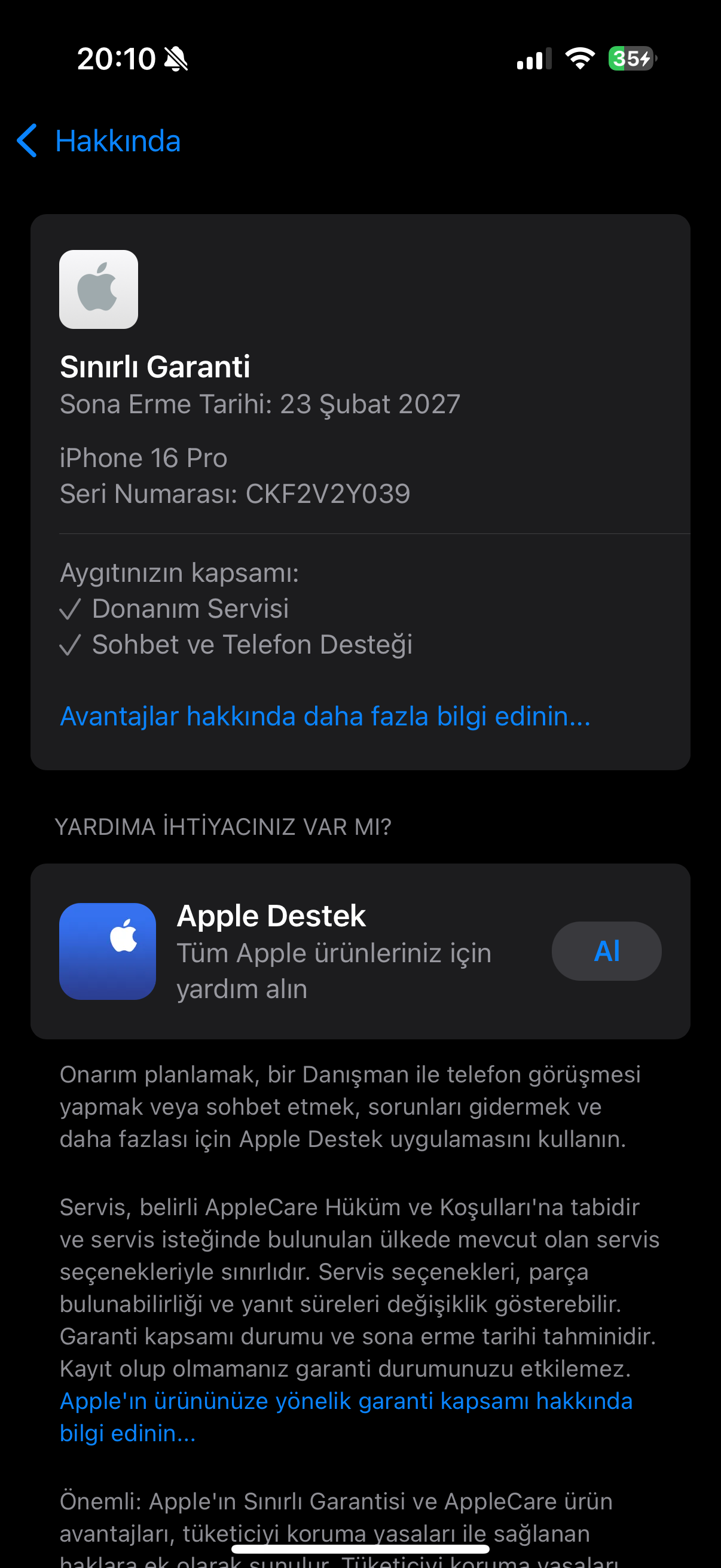Tap the Al button for Apple Destek
The width and height of the screenshot is (721, 1568).
(x=606, y=951)
